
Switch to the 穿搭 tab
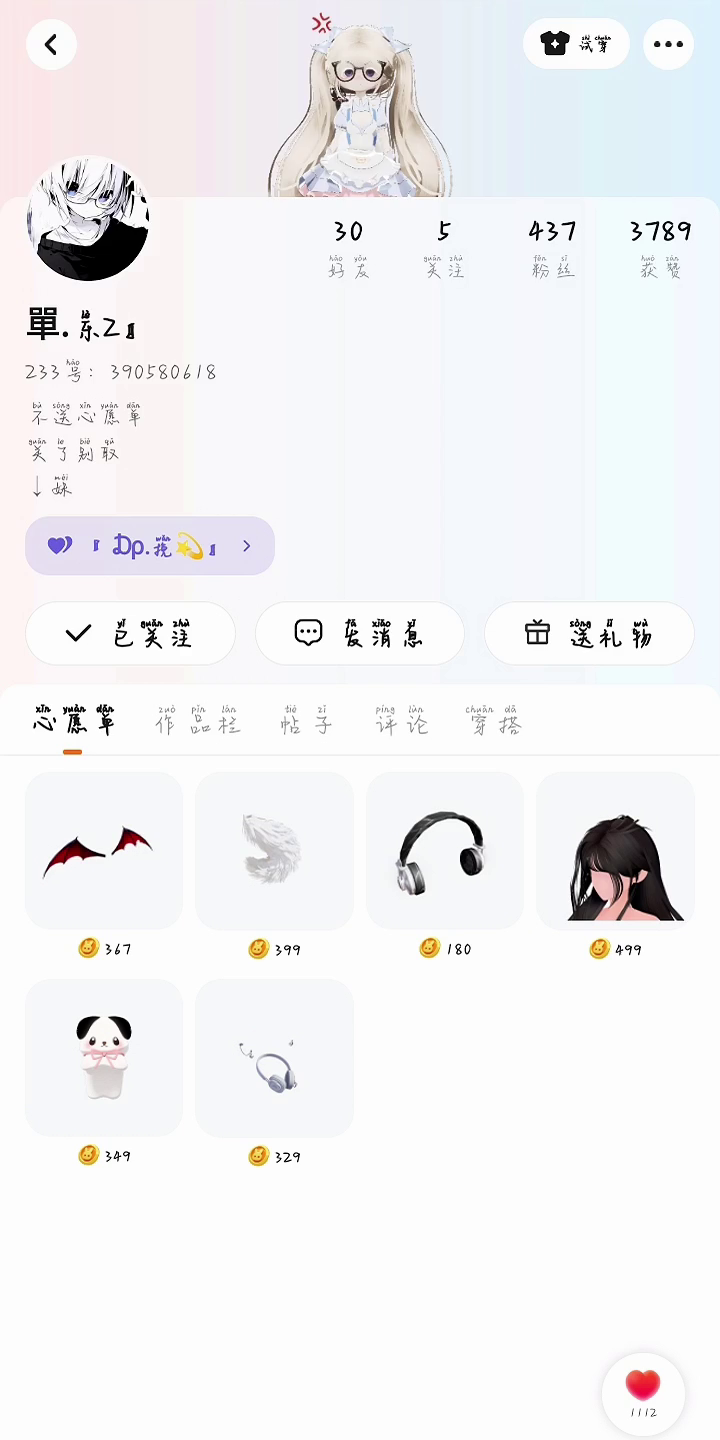[496, 722]
